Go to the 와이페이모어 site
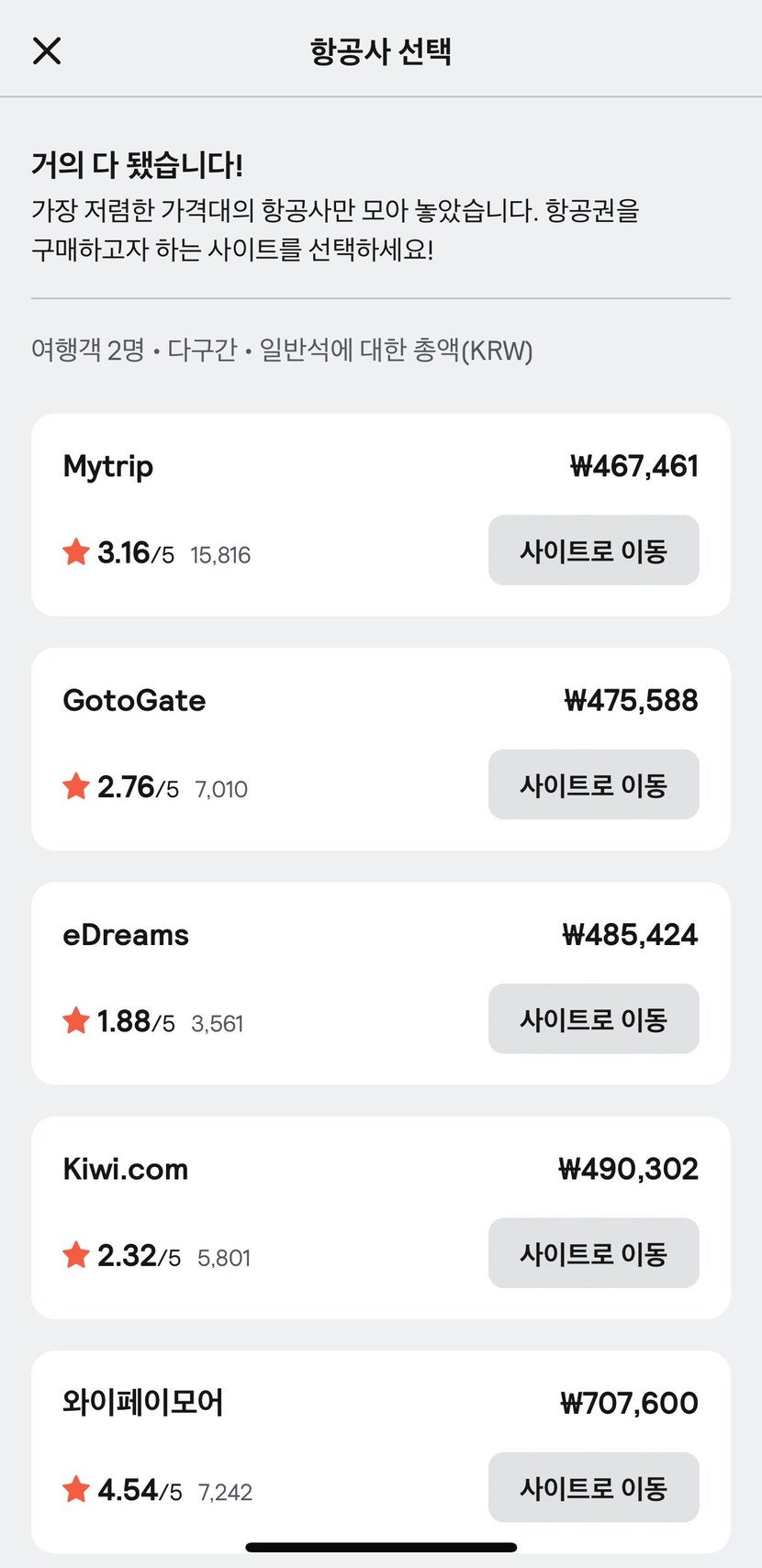This screenshot has width=762, height=1568. click(593, 1487)
